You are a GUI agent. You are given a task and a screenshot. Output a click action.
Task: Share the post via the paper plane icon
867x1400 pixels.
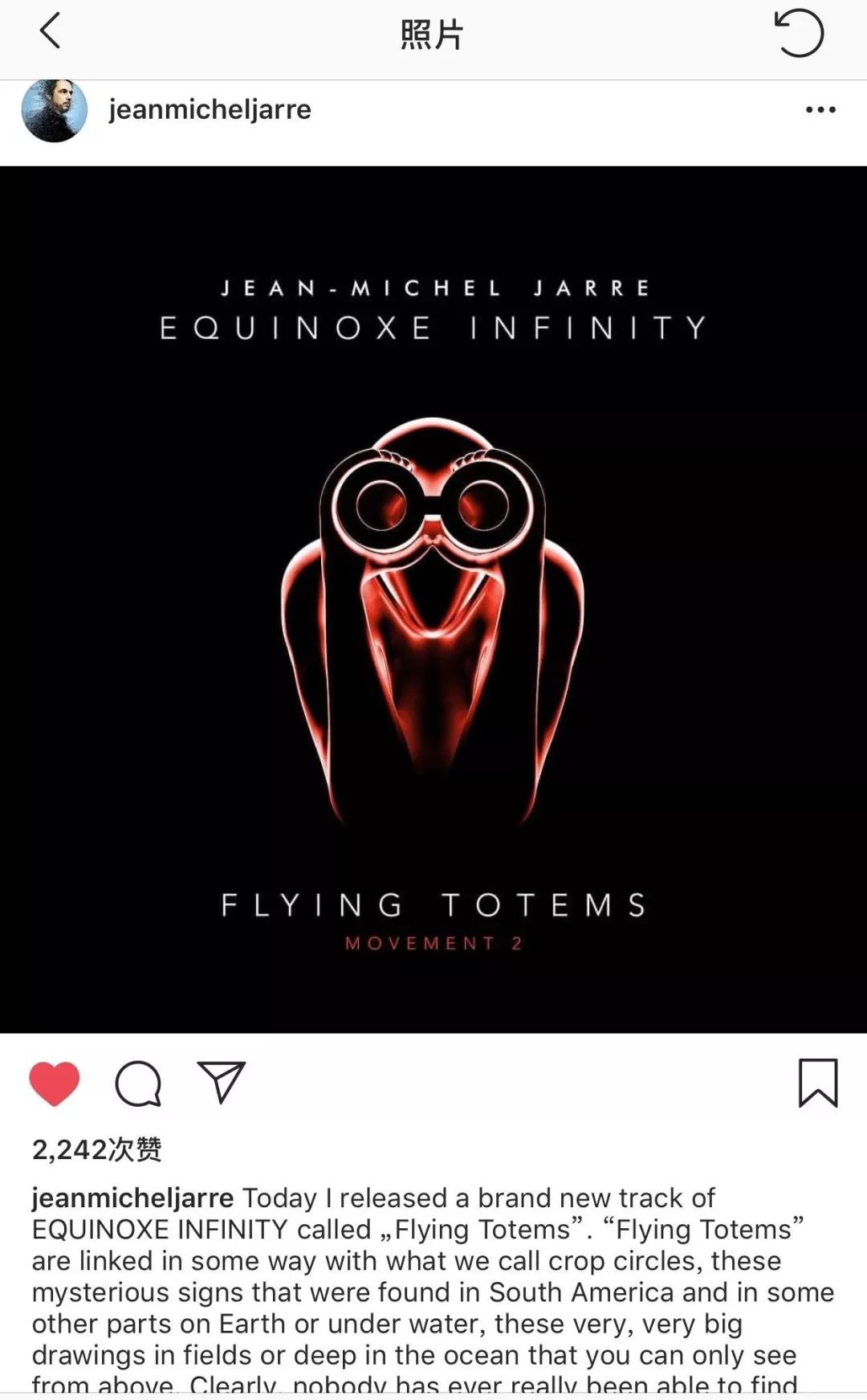point(221,1083)
